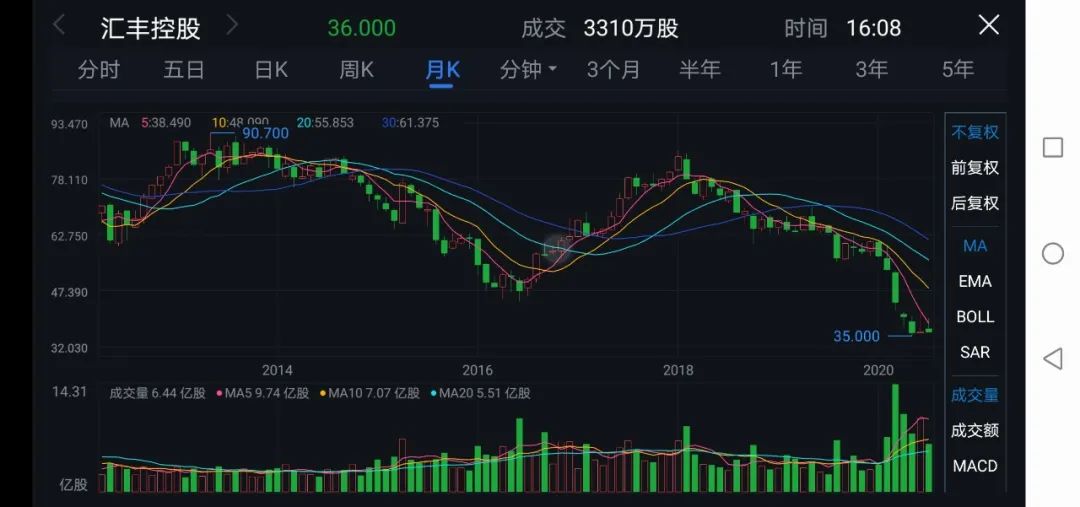Viewport: 1080px width, 507px height.
Task: Show the 5年 range
Action: pos(958,70)
